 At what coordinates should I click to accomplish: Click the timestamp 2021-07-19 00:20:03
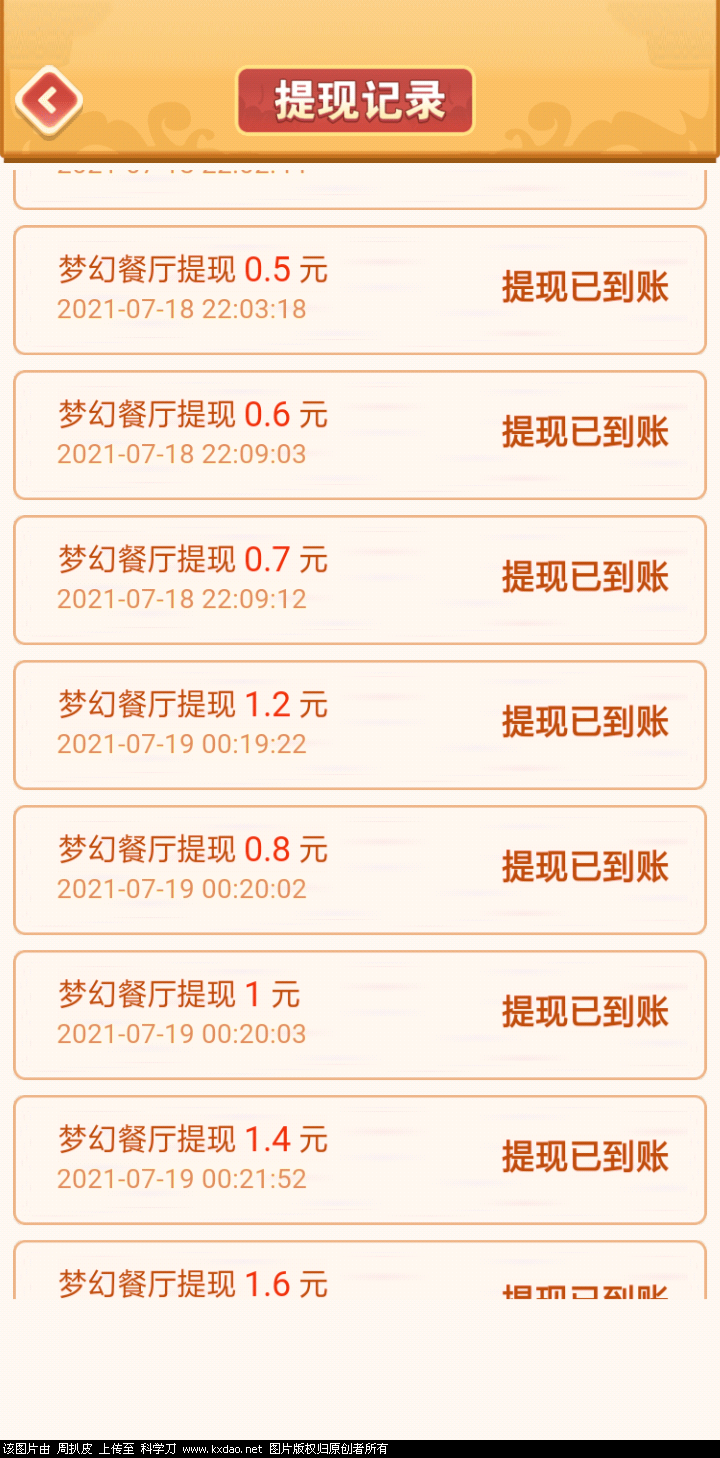pos(179,1034)
